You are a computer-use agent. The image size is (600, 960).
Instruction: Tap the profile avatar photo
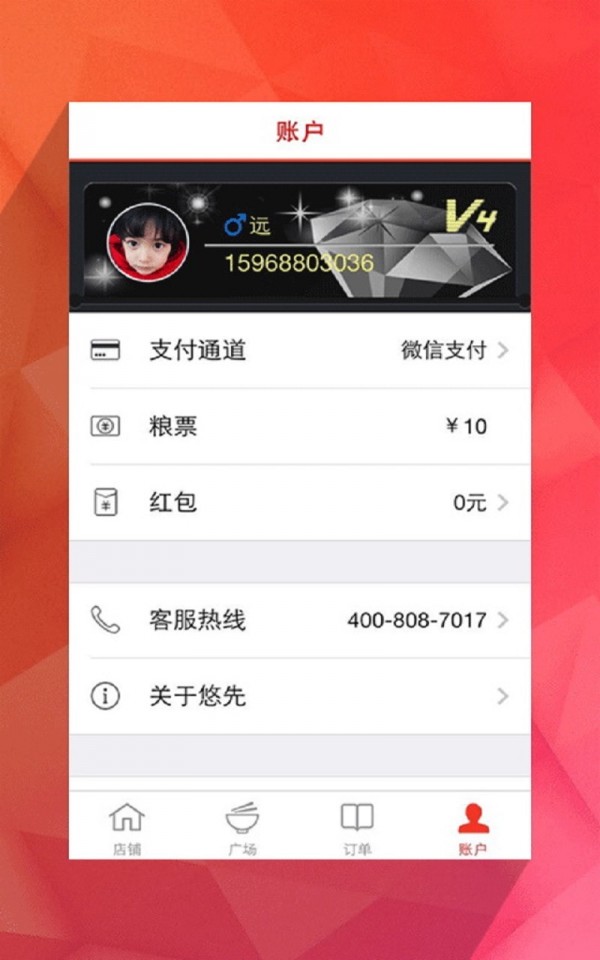[148, 243]
